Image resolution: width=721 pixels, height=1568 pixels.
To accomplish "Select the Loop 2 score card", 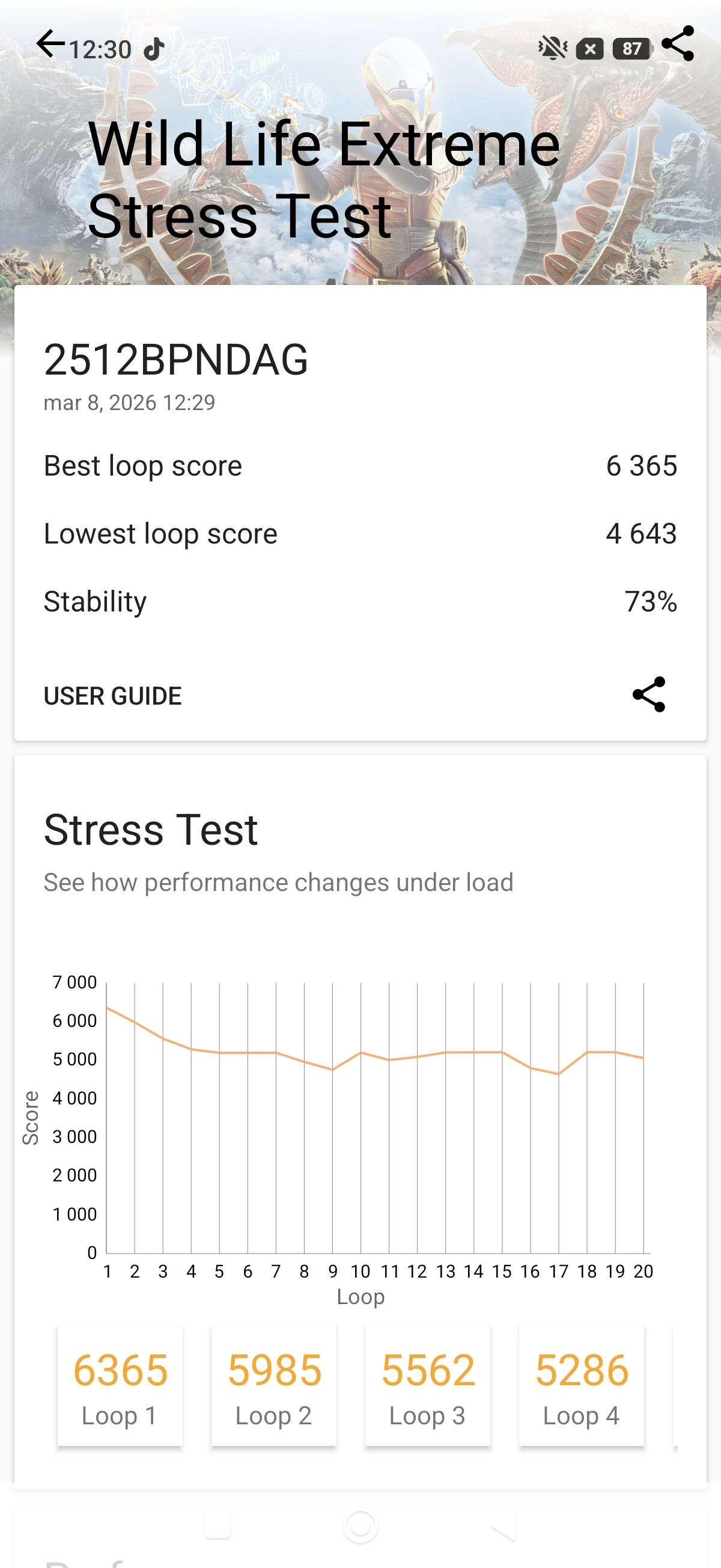I will tap(274, 1385).
